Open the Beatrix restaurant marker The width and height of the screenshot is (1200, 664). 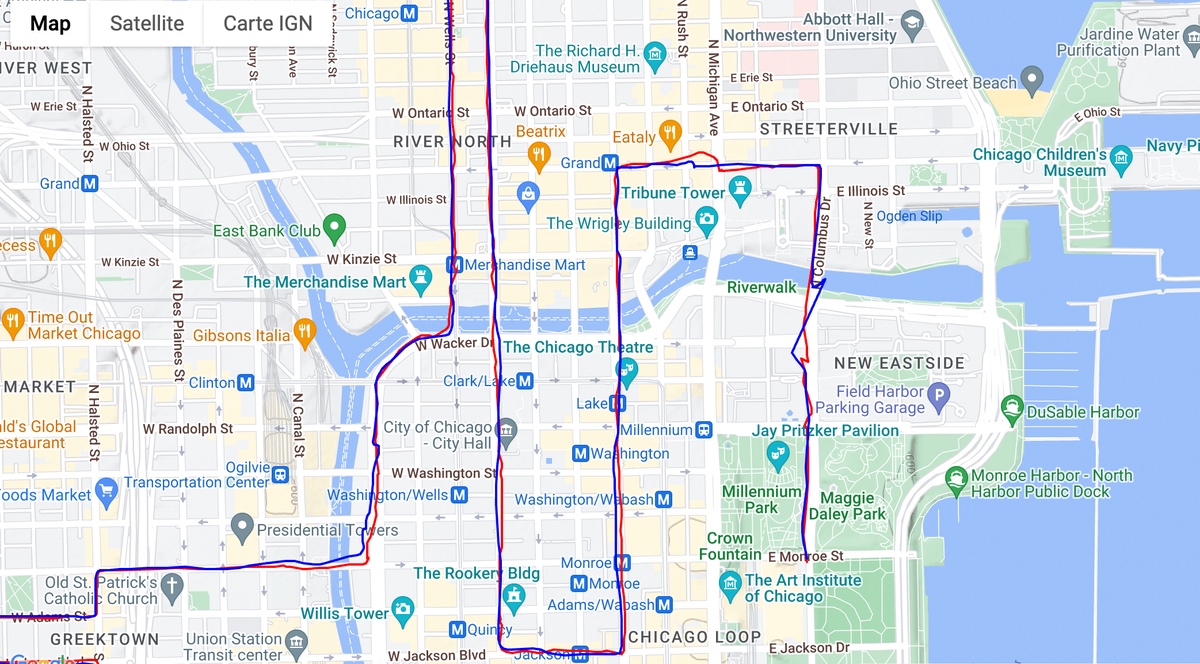[x=540, y=155]
